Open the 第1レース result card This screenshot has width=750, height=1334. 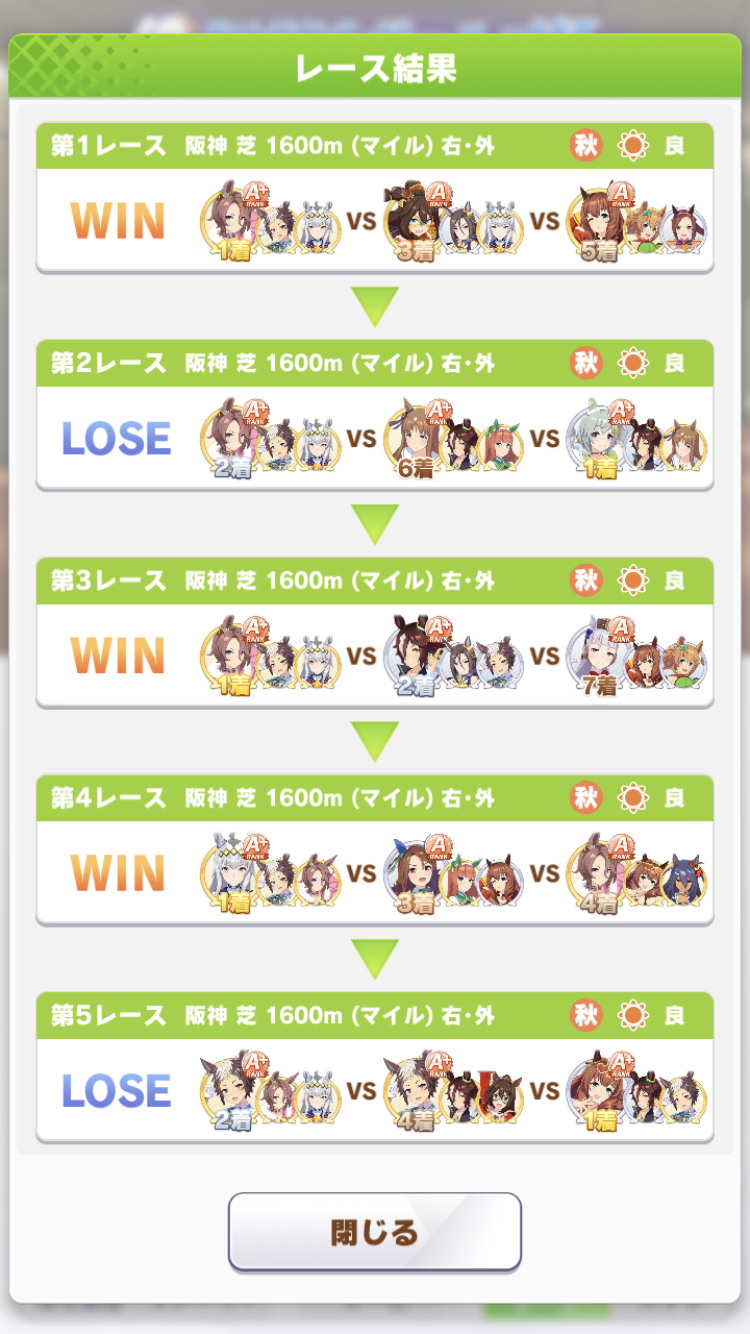click(x=375, y=197)
